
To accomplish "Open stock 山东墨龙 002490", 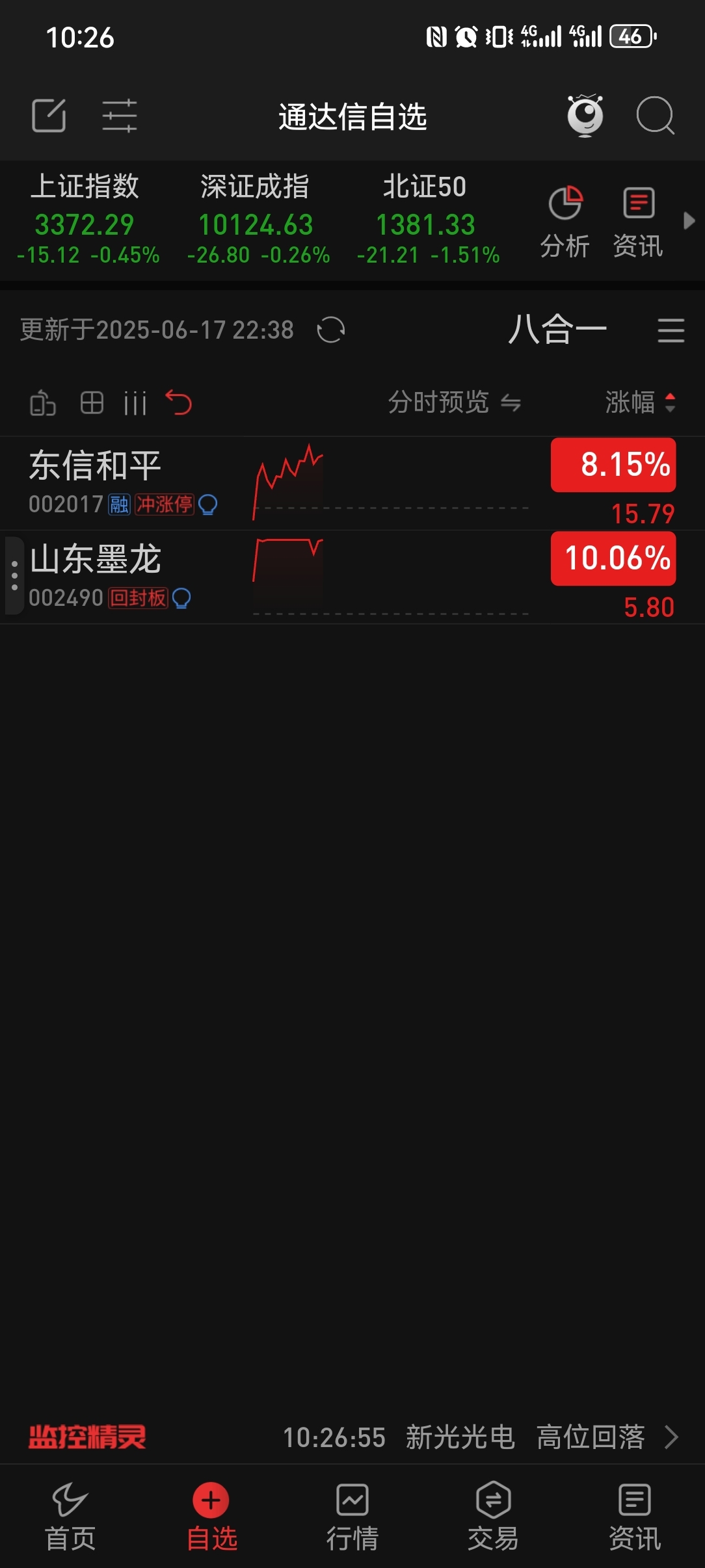I will pyautogui.click(x=352, y=577).
